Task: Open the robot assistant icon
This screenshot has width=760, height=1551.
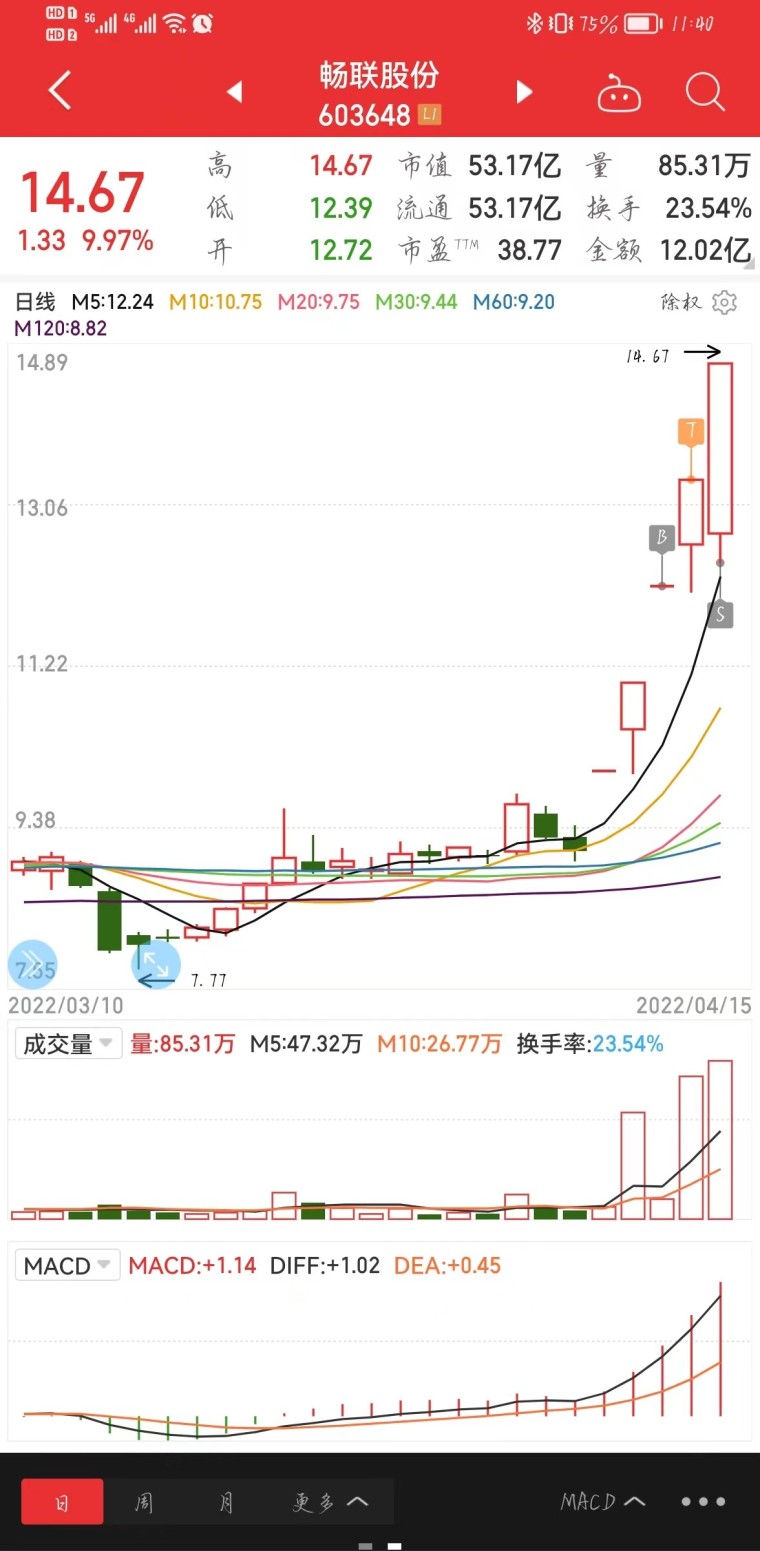Action: [x=619, y=94]
